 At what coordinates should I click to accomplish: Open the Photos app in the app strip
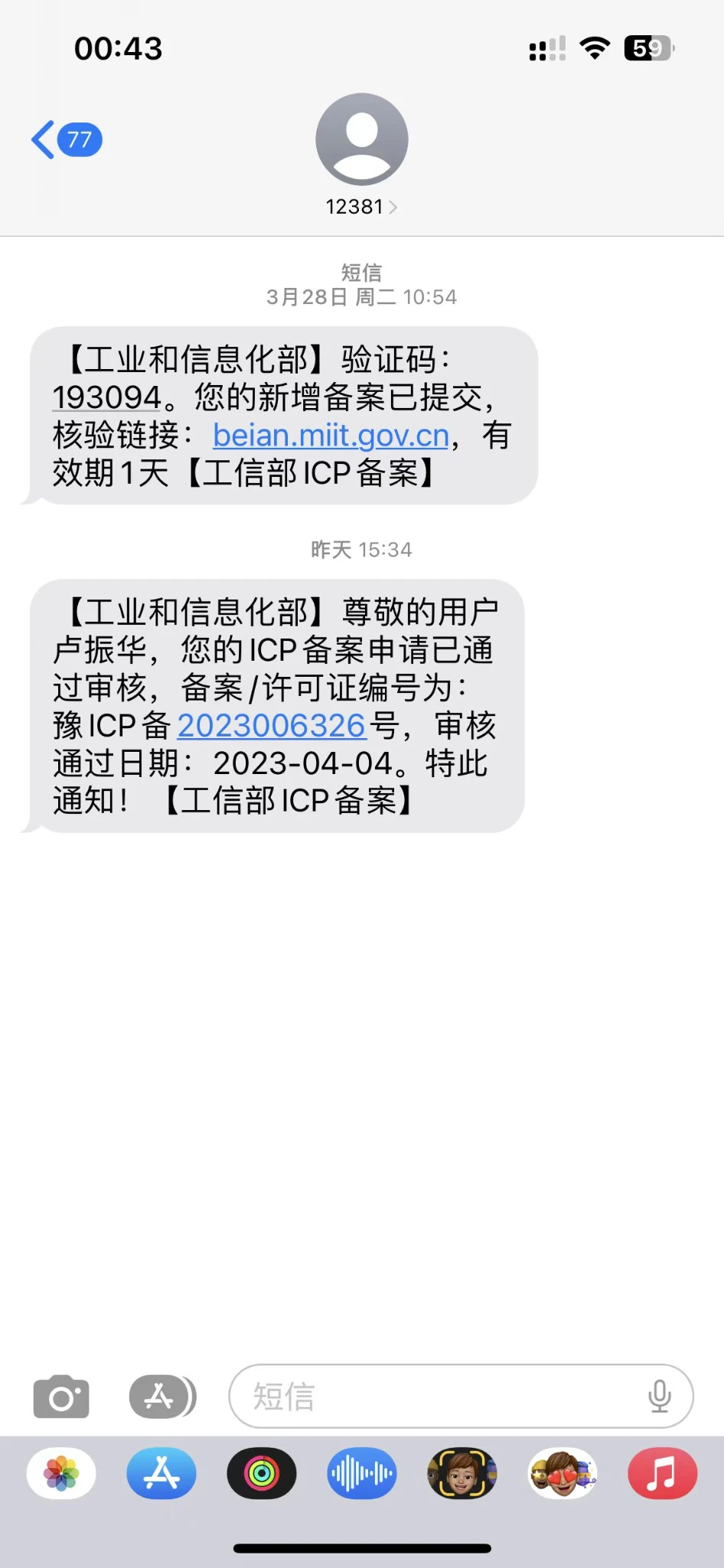[x=61, y=1473]
